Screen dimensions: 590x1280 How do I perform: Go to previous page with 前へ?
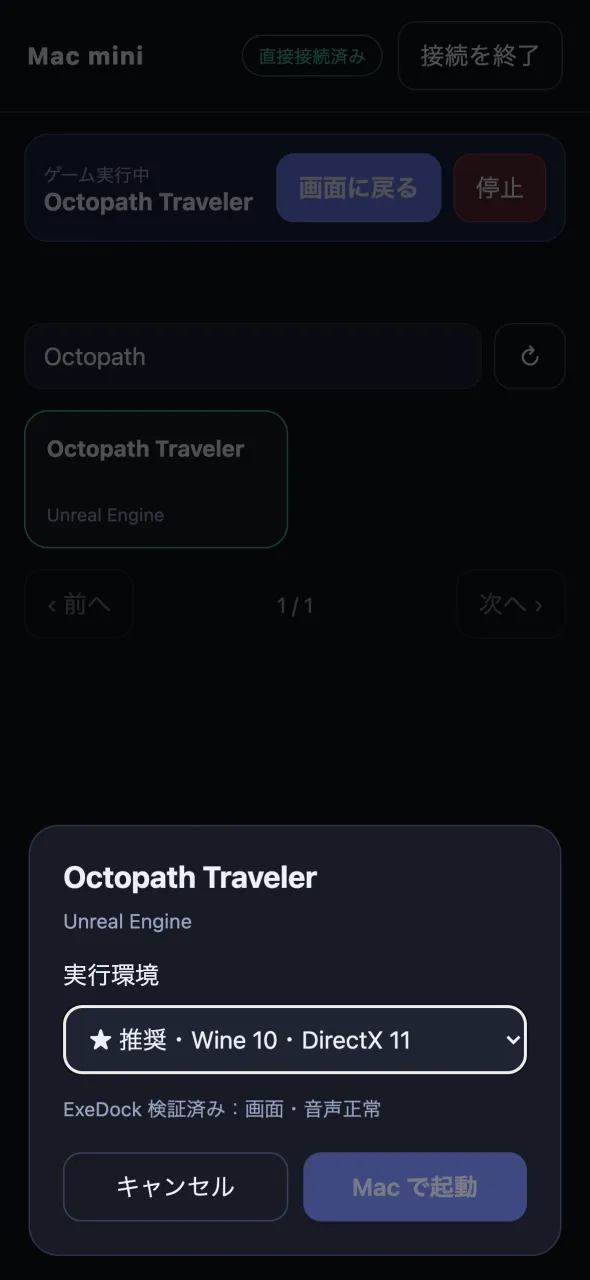(x=79, y=604)
